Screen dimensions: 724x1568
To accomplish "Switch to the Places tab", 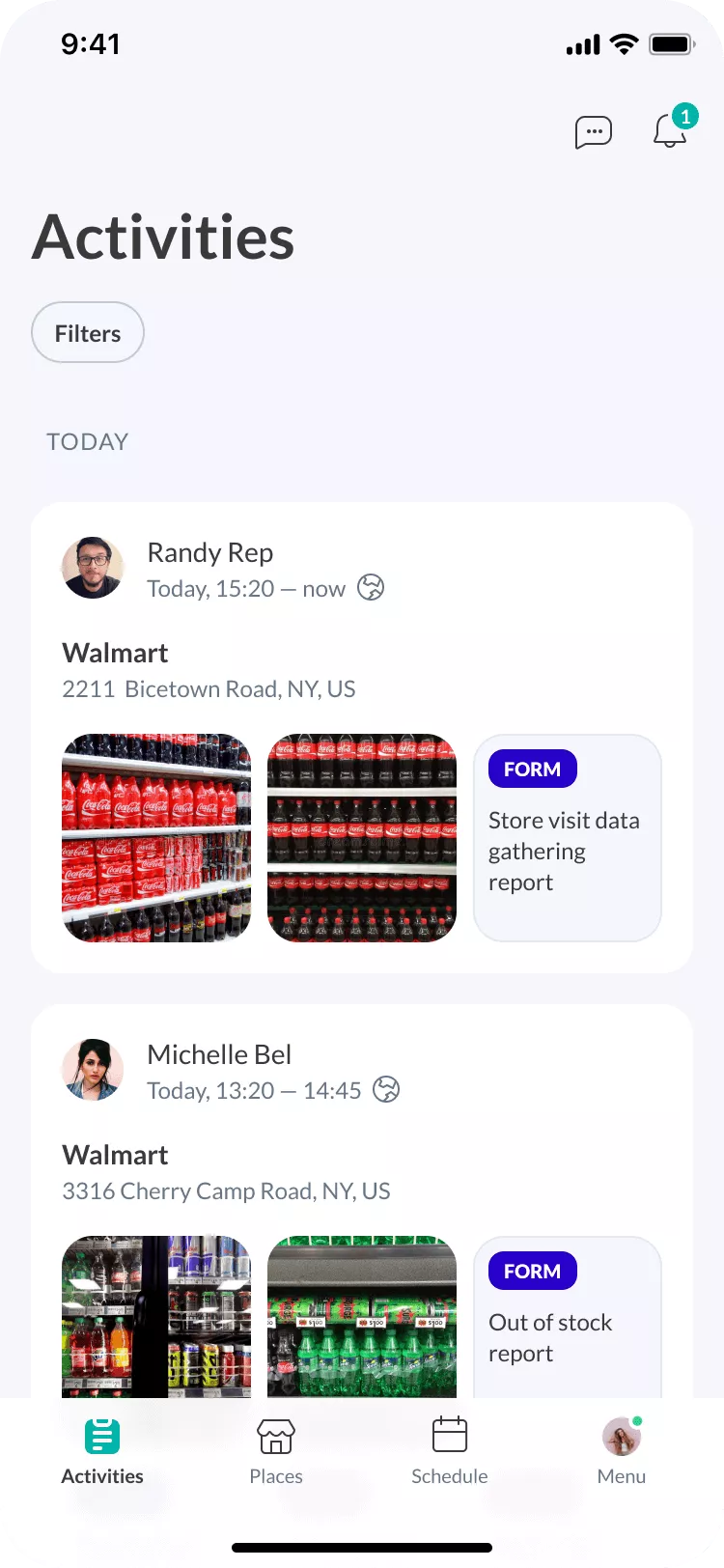I will click(x=276, y=1451).
